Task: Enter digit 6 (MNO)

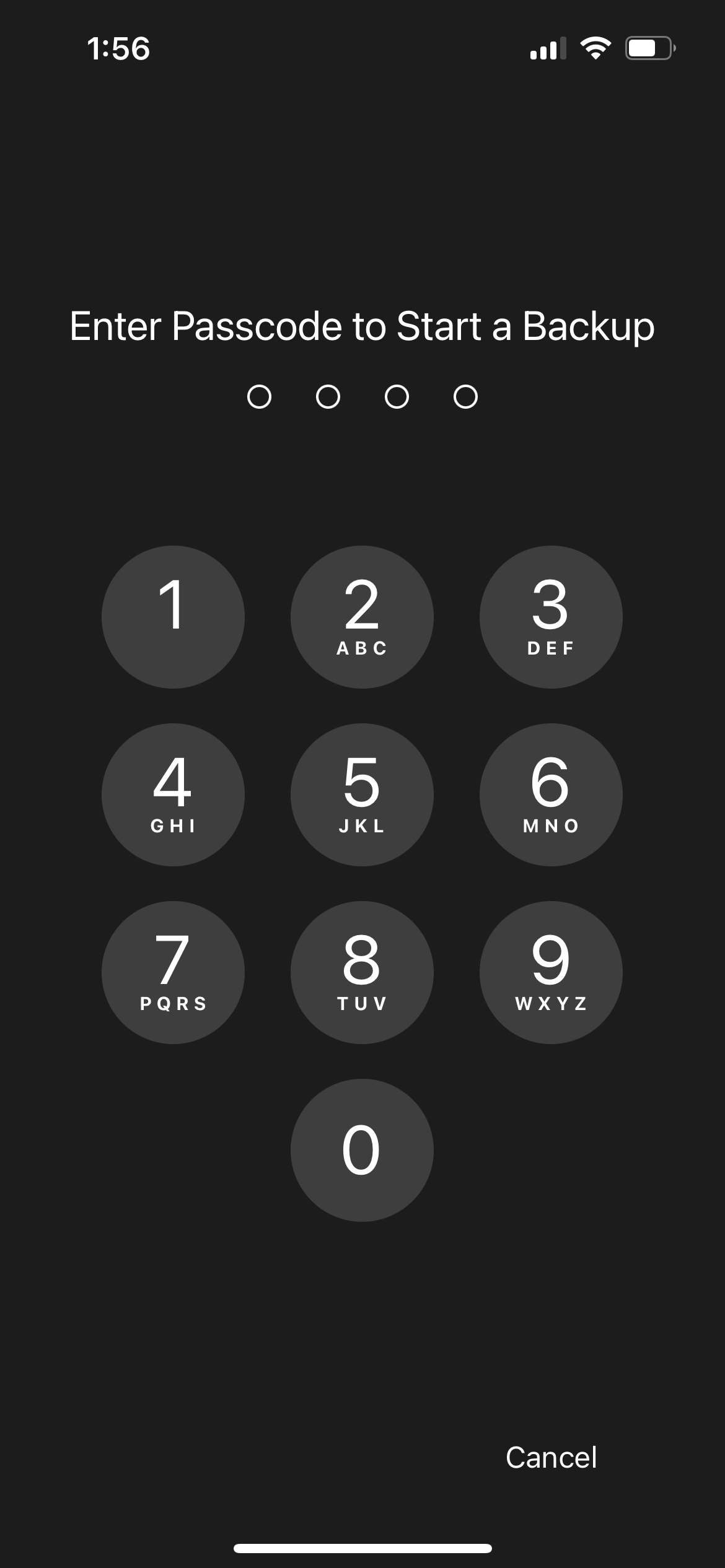Action: click(x=551, y=795)
